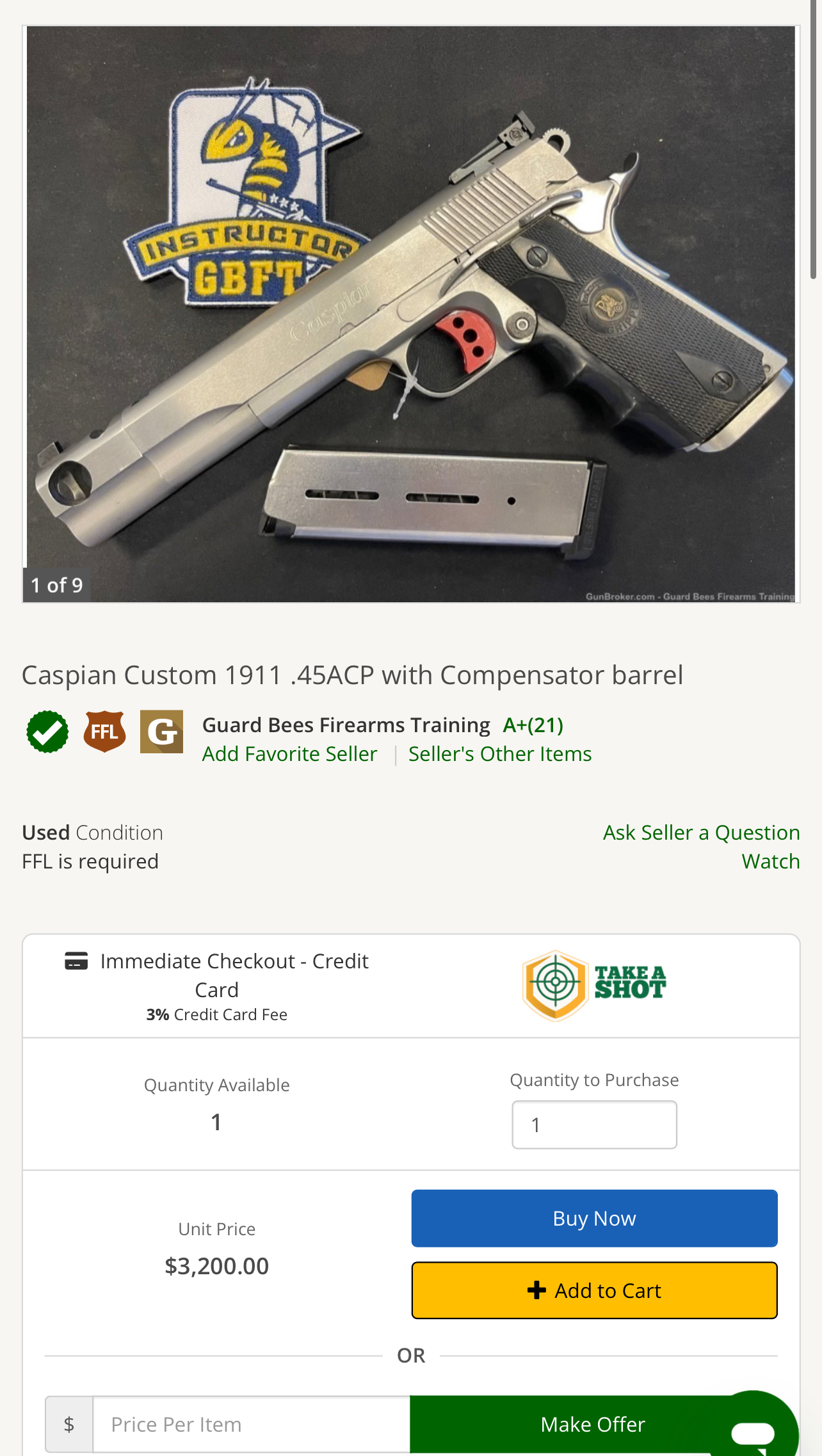Image resolution: width=822 pixels, height=1456 pixels.
Task: Tap the verified seller checkmark badge
Action: coord(48,732)
